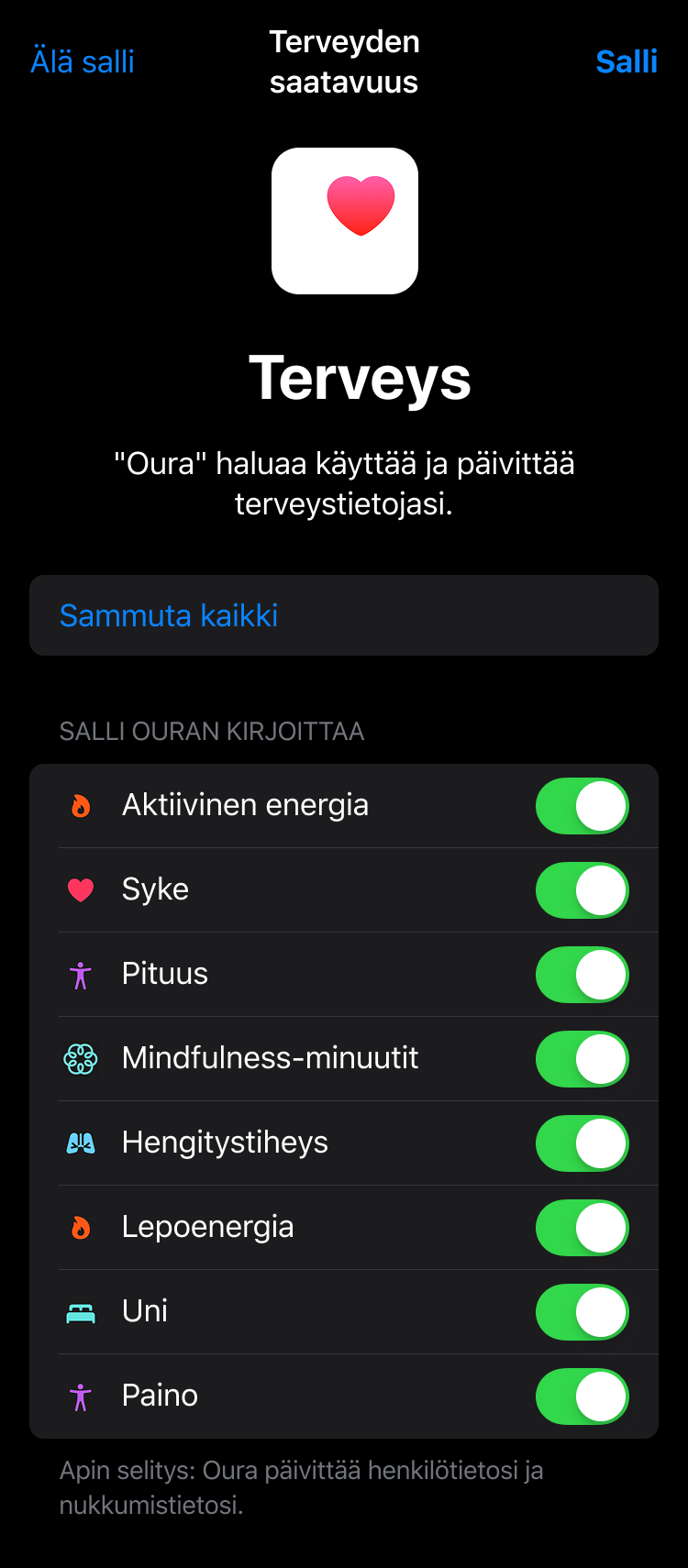688x1568 pixels.
Task: Switch off the Paino toggle
Action: (582, 1397)
